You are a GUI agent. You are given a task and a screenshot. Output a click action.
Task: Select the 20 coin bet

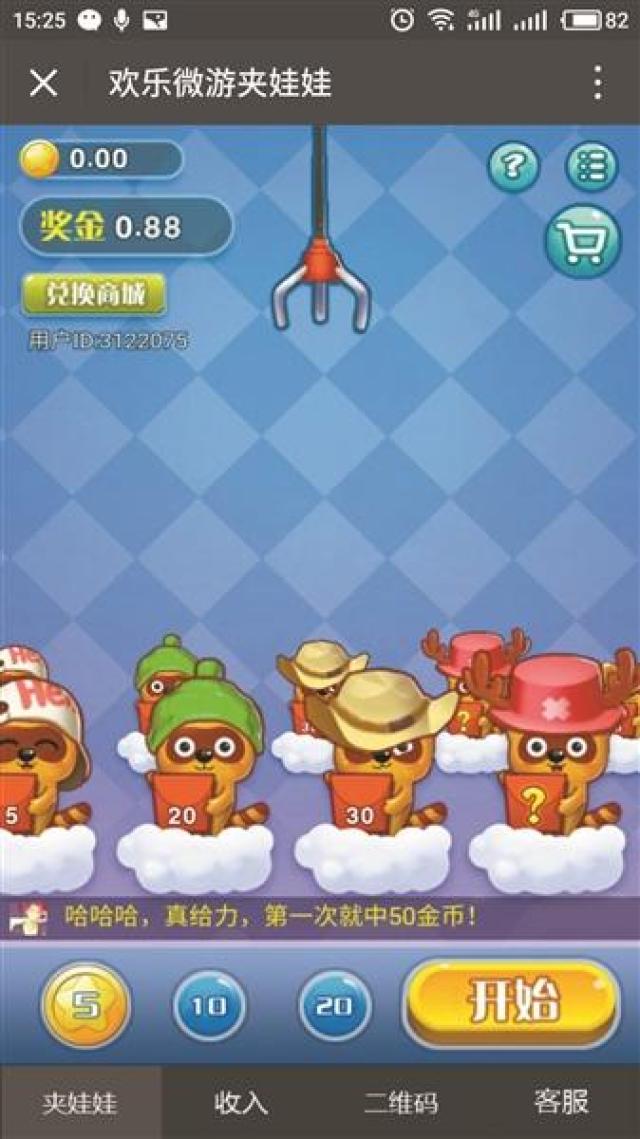[335, 1007]
